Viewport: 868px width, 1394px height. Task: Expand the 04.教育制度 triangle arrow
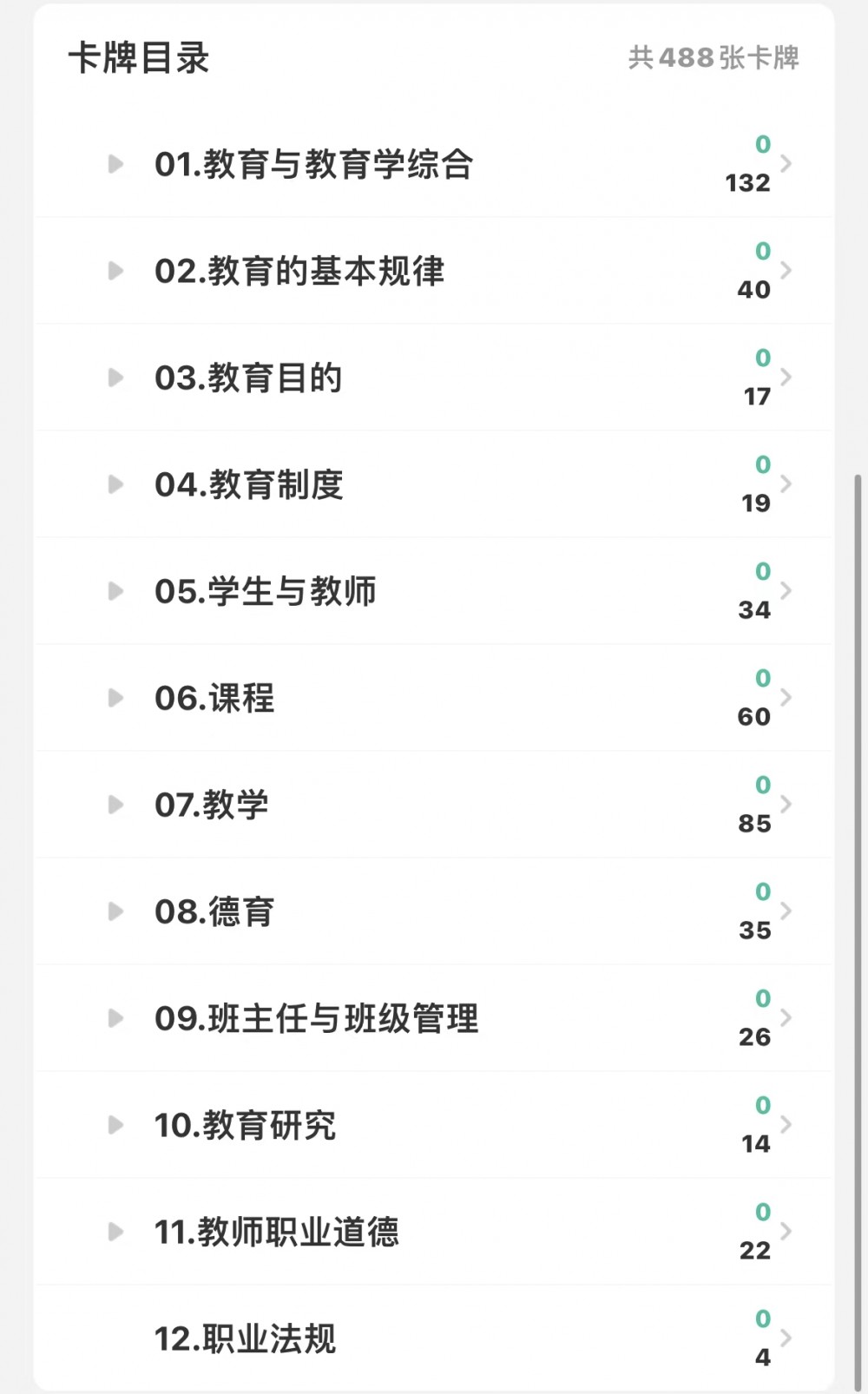point(115,484)
